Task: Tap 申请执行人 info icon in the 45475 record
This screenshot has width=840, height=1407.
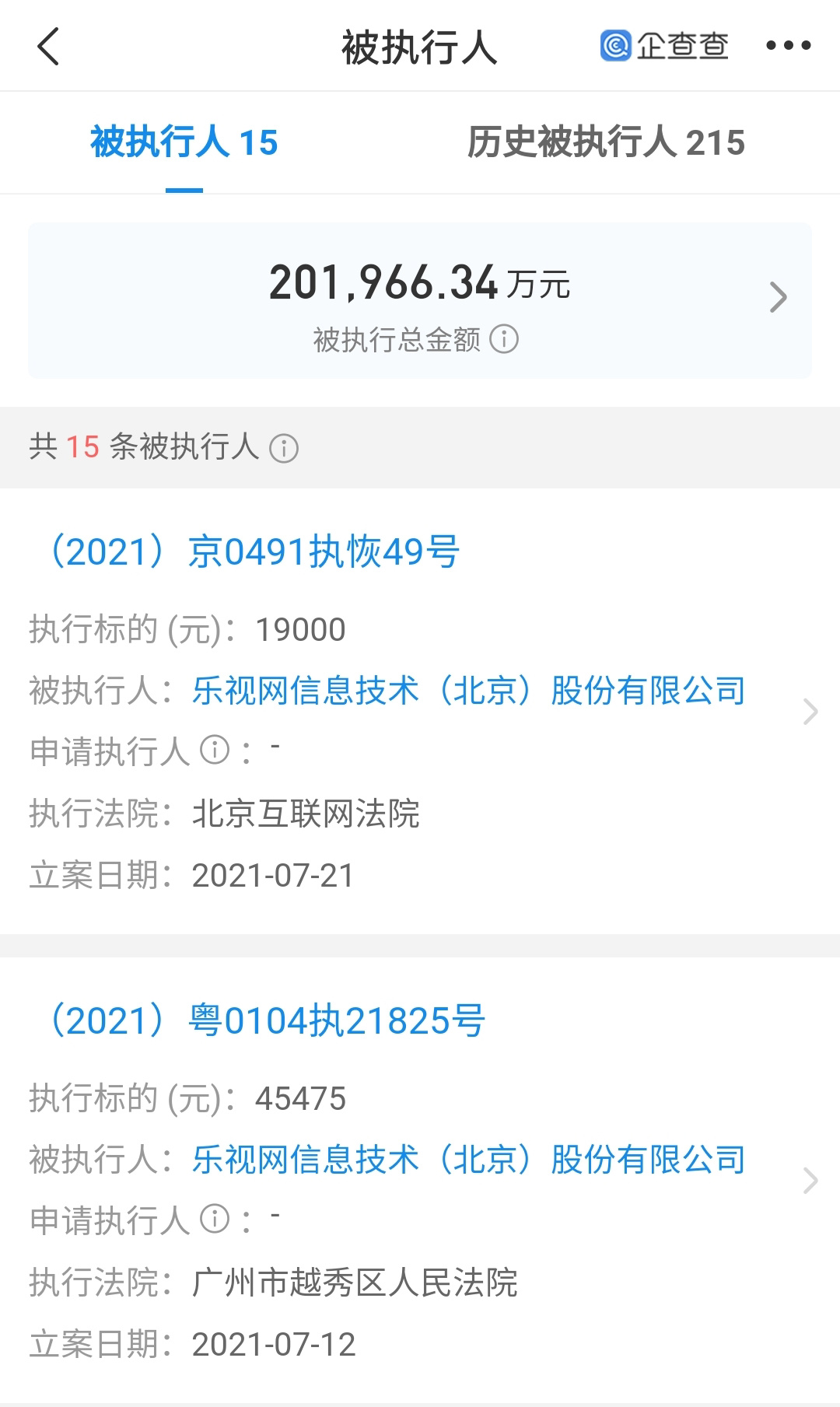Action: [215, 1219]
